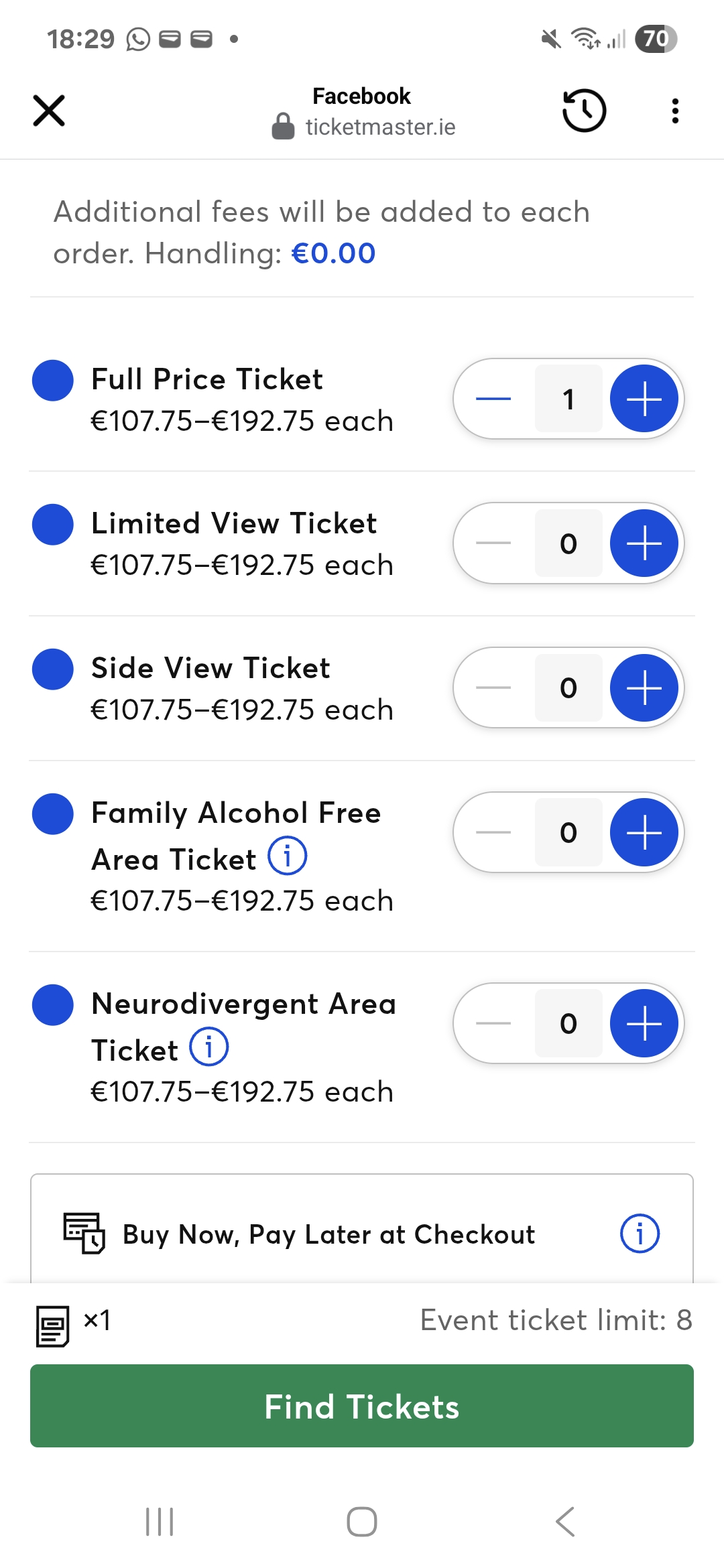Screen dimensions: 724x1568
Task: Tap the green Find Tickets button
Action: tap(362, 1406)
